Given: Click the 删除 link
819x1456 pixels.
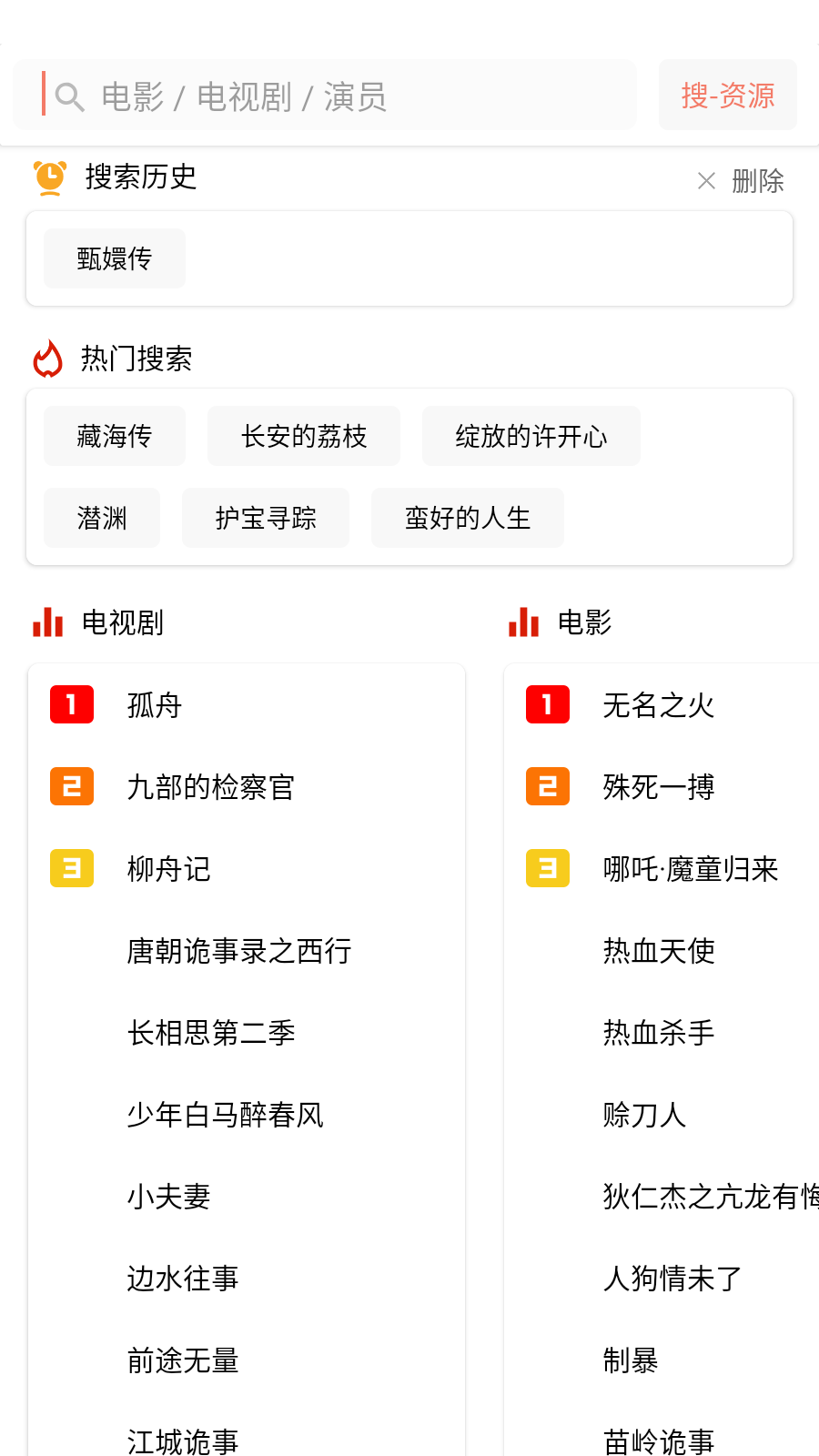Looking at the screenshot, I should [x=757, y=181].
